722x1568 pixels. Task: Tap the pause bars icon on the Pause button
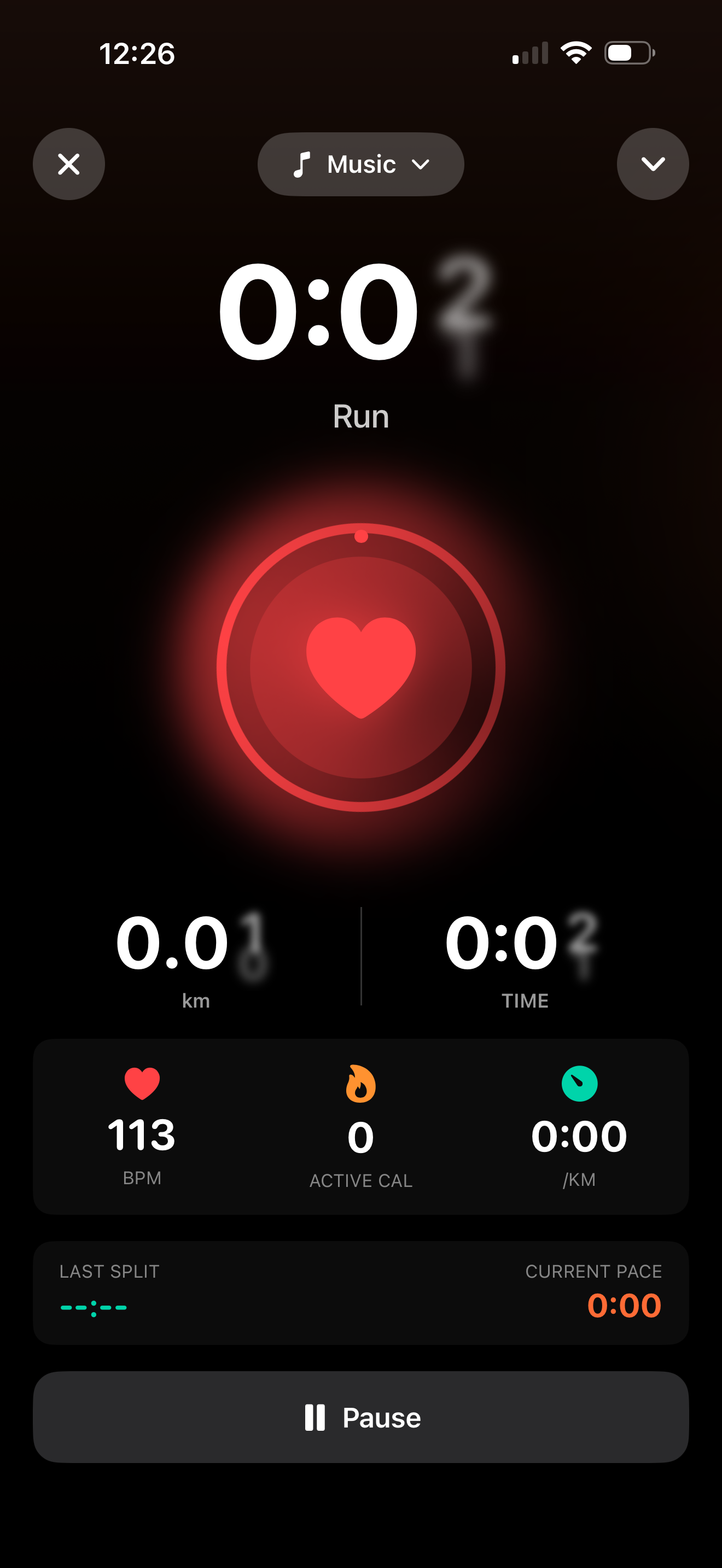pos(316,1418)
